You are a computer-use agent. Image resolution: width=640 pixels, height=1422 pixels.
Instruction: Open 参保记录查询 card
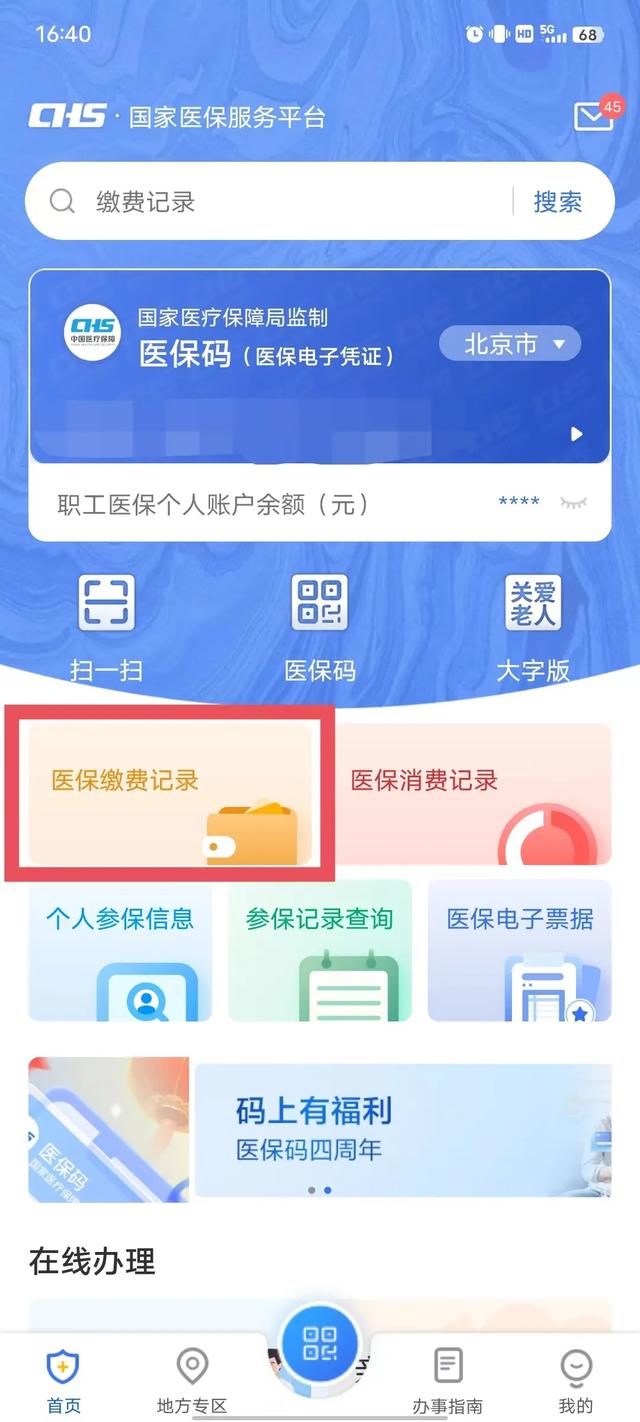tap(320, 950)
